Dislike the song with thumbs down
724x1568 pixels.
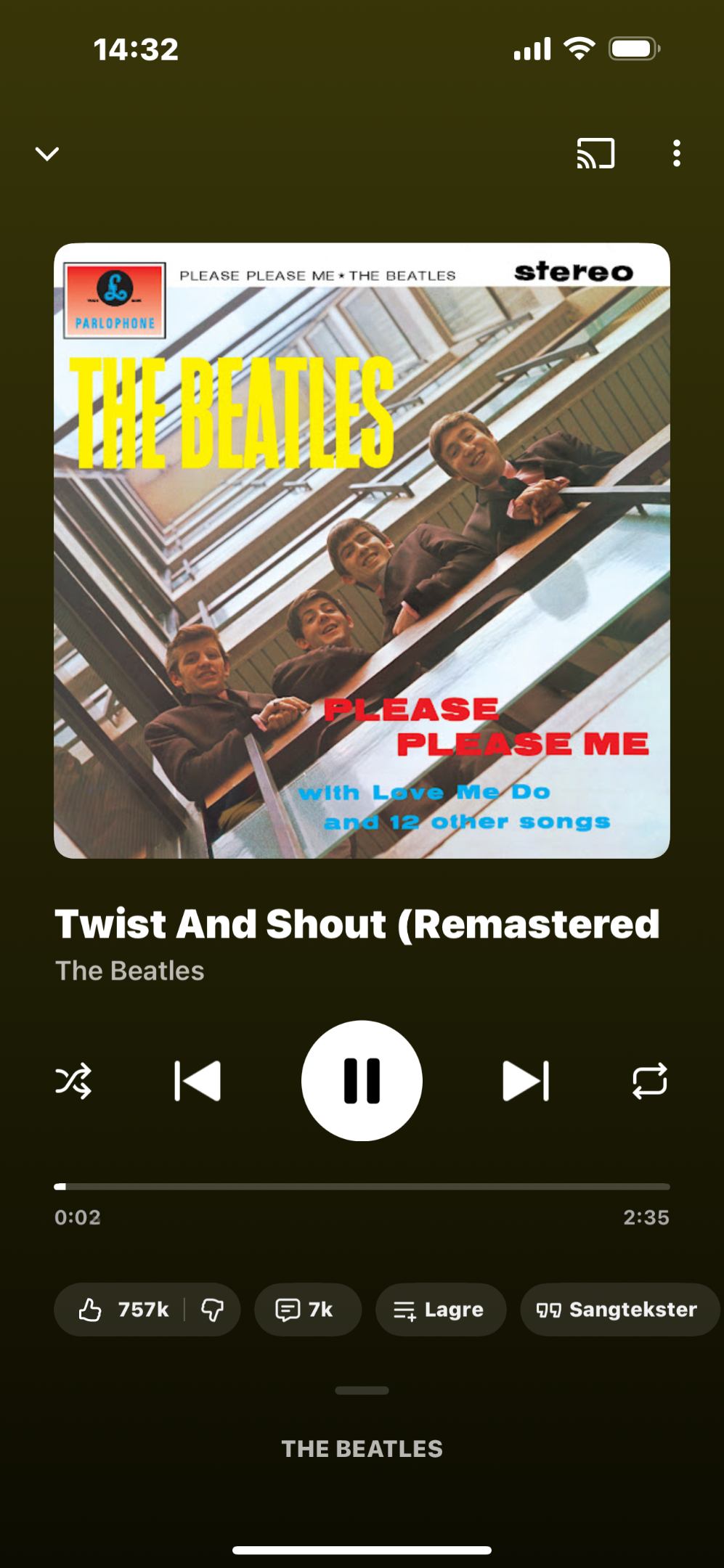tap(212, 1310)
